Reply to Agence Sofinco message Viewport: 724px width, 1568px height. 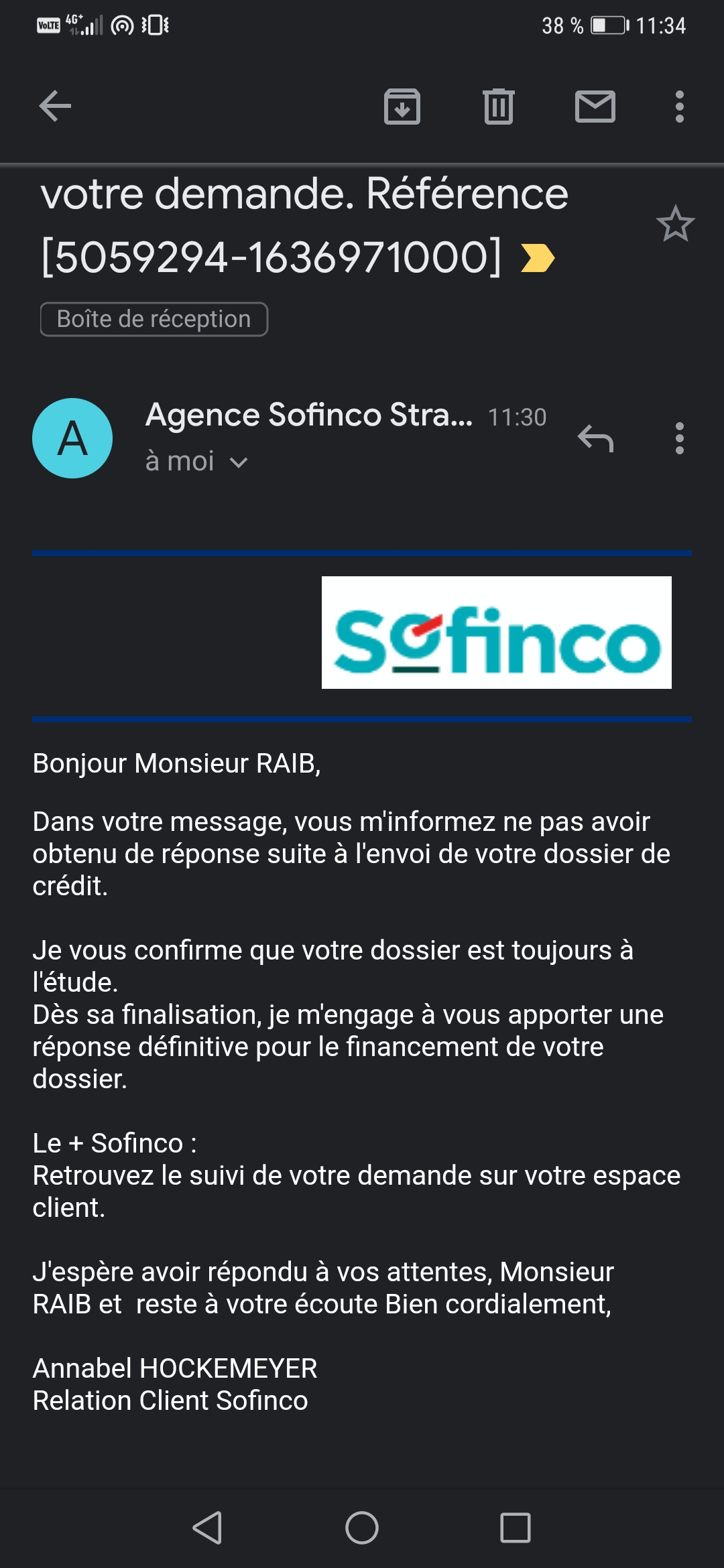(595, 438)
